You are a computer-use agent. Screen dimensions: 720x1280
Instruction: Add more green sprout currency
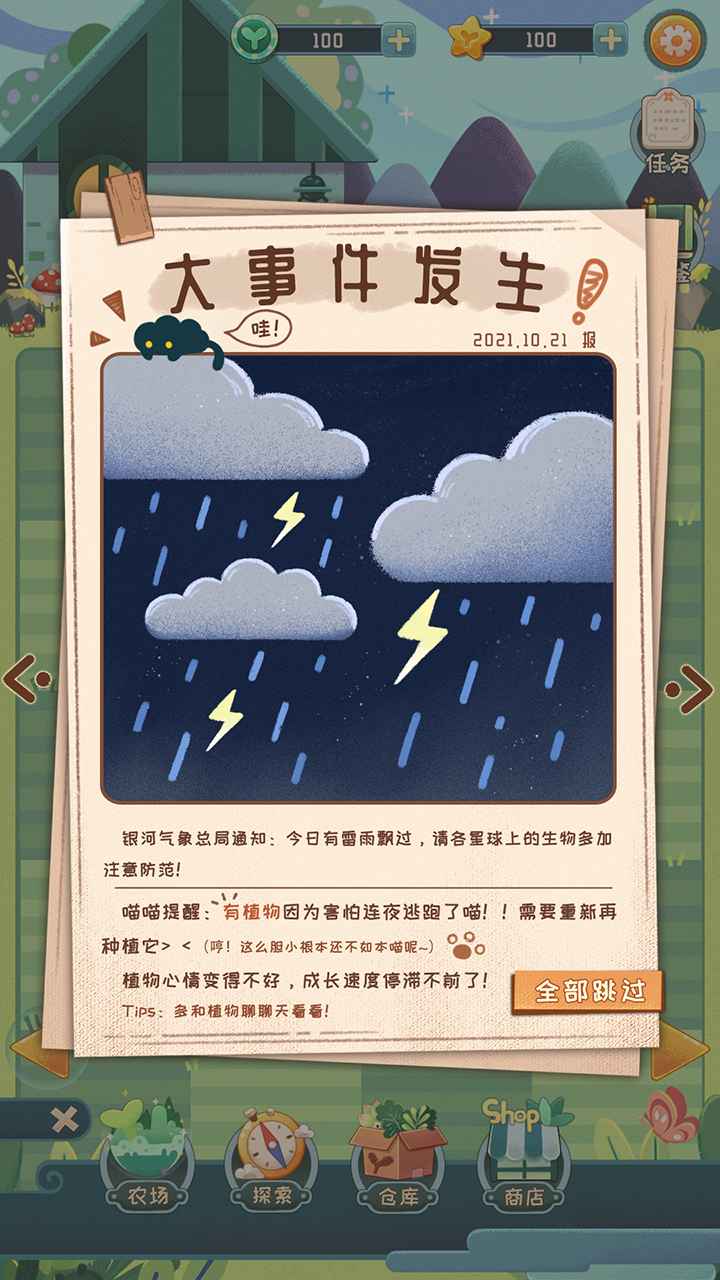coord(398,40)
